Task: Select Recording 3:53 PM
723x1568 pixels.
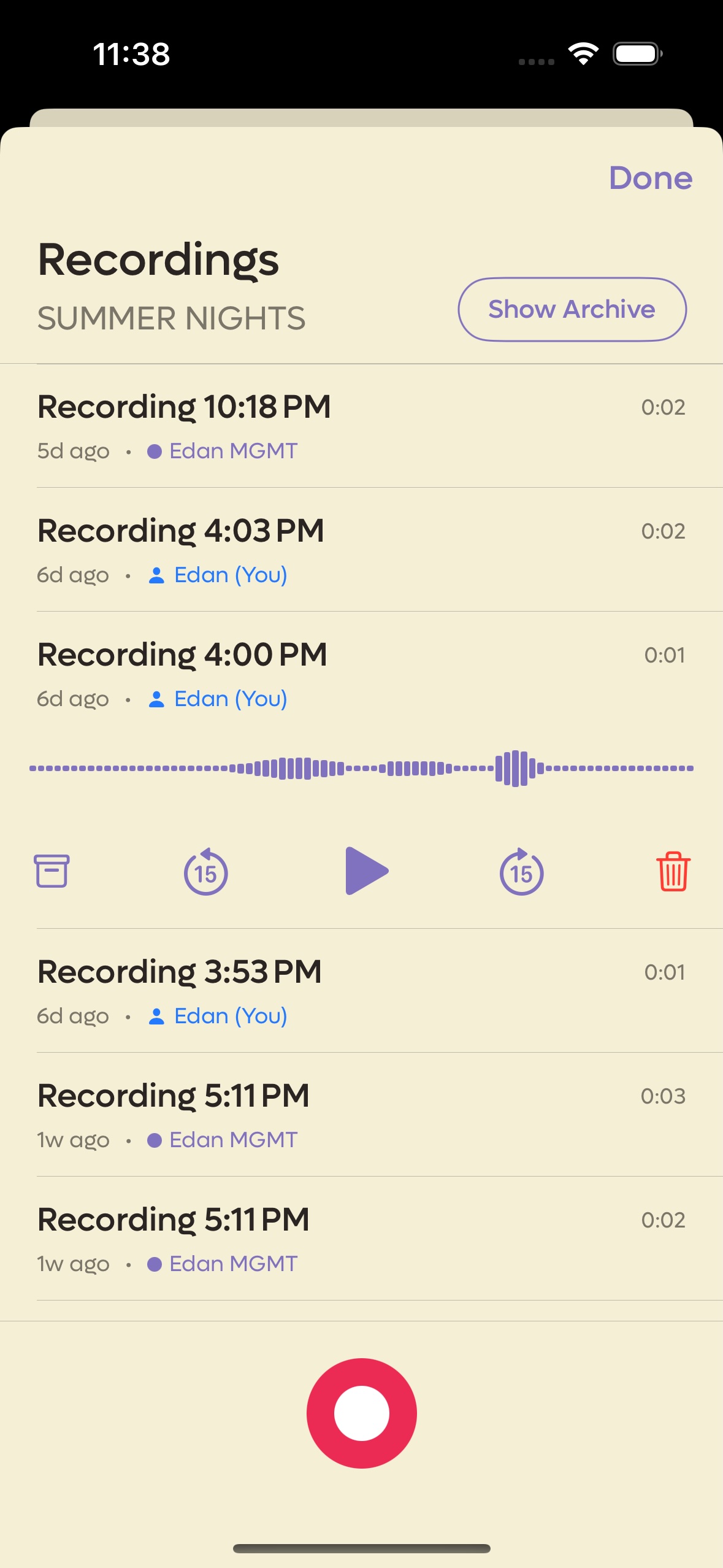Action: pyautogui.click(x=180, y=971)
